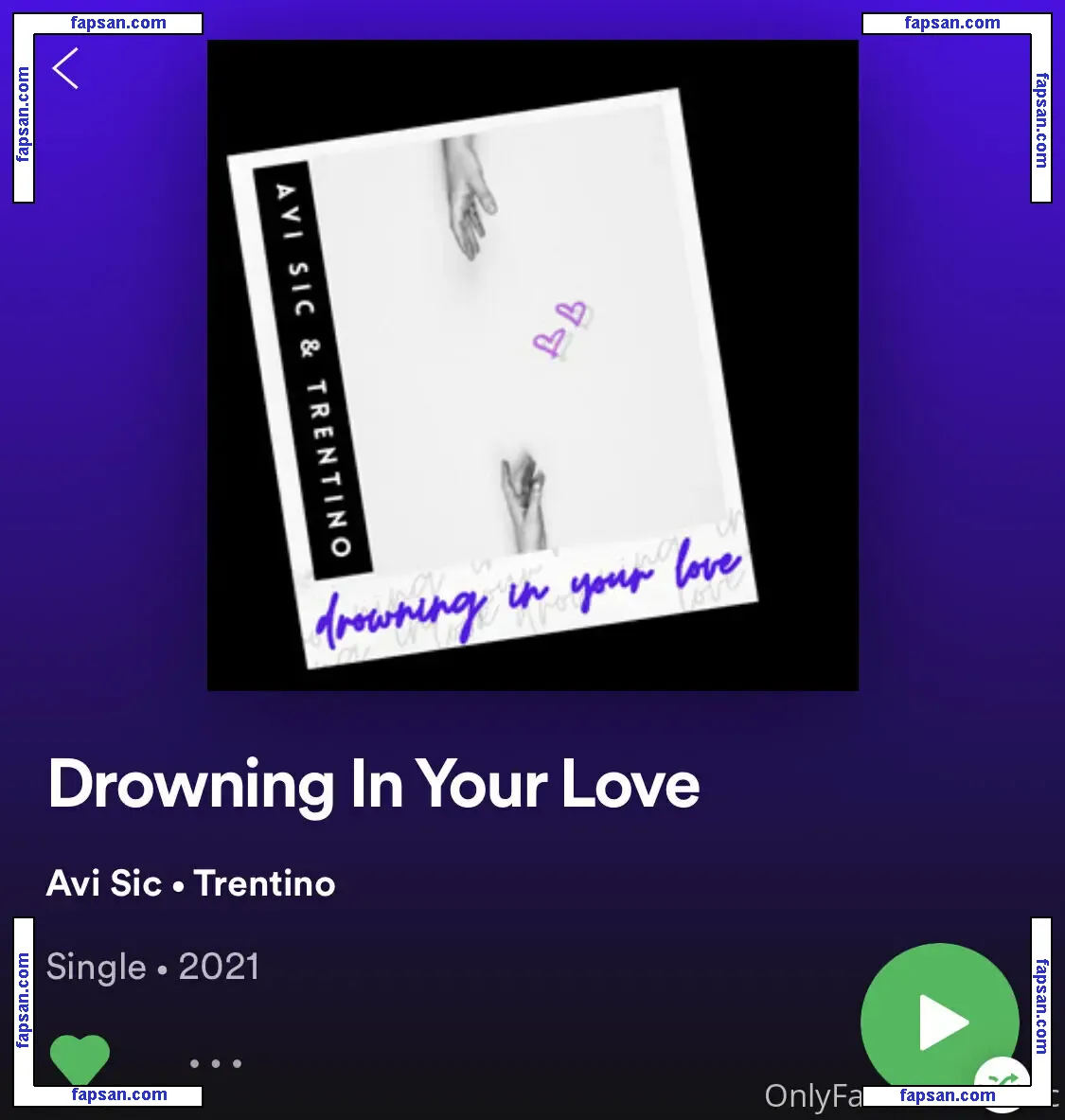Open the three-dot more options menu
The height and width of the screenshot is (1120, 1065).
pyautogui.click(x=215, y=1063)
